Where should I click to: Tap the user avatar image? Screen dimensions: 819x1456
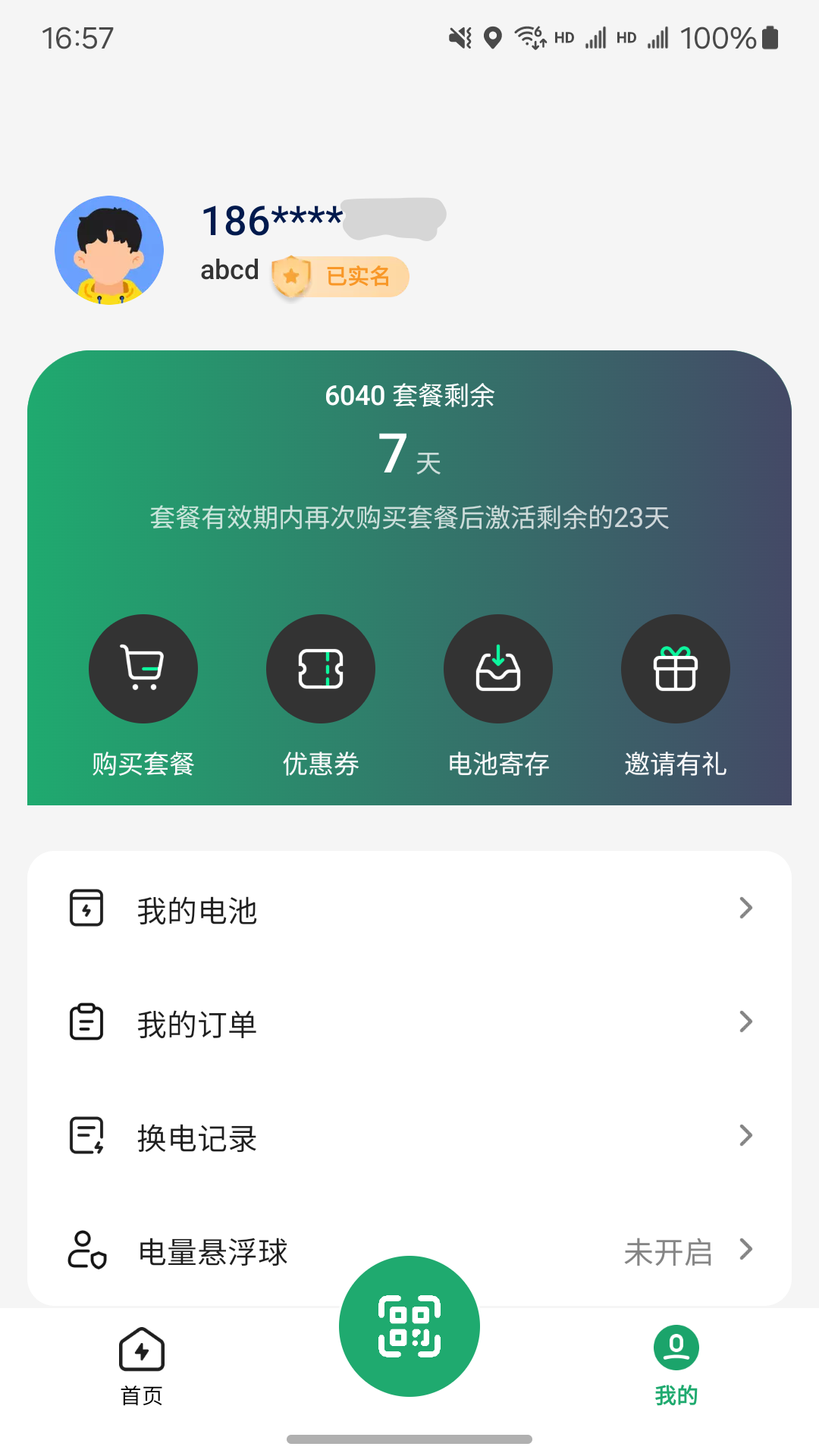pyautogui.click(x=109, y=250)
